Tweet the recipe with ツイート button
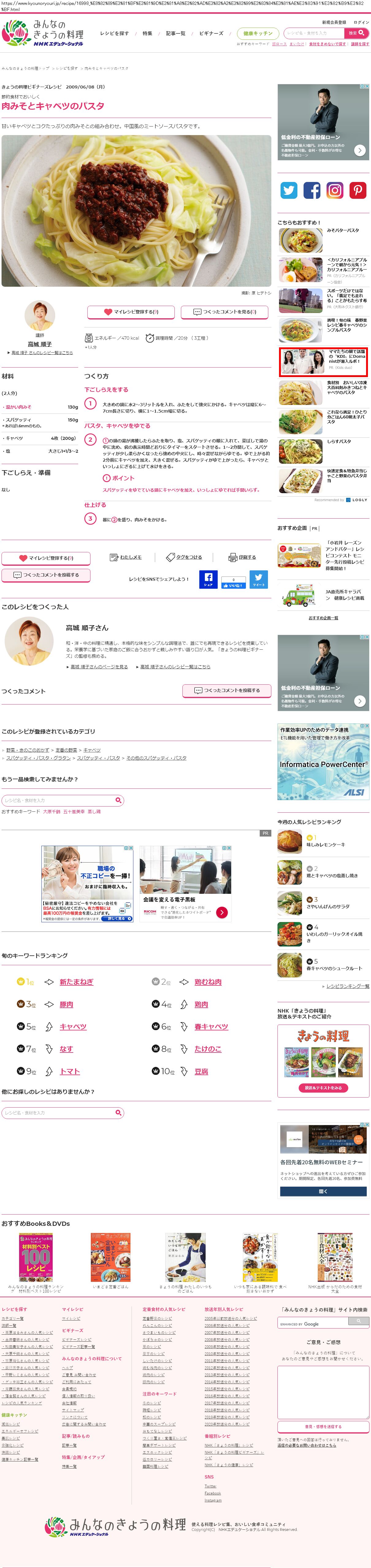371x1568 pixels. (259, 580)
